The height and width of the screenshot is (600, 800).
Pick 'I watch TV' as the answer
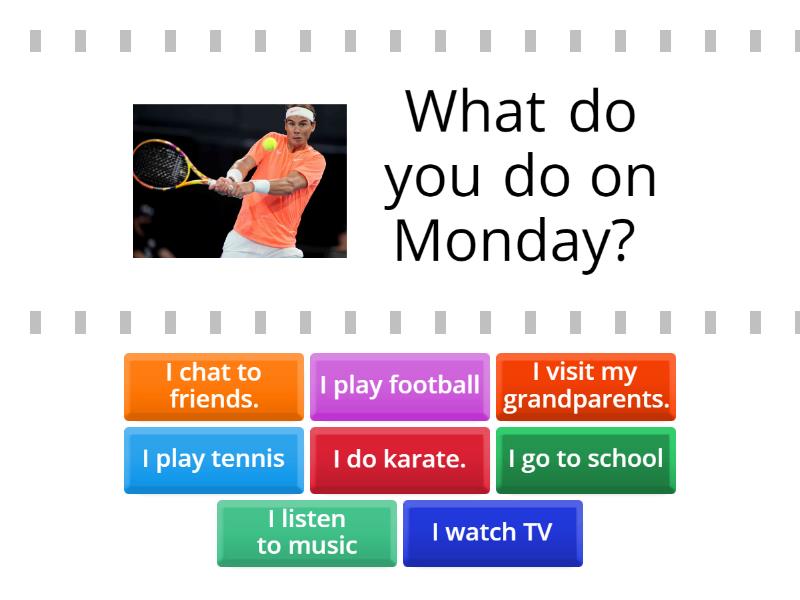pos(493,533)
